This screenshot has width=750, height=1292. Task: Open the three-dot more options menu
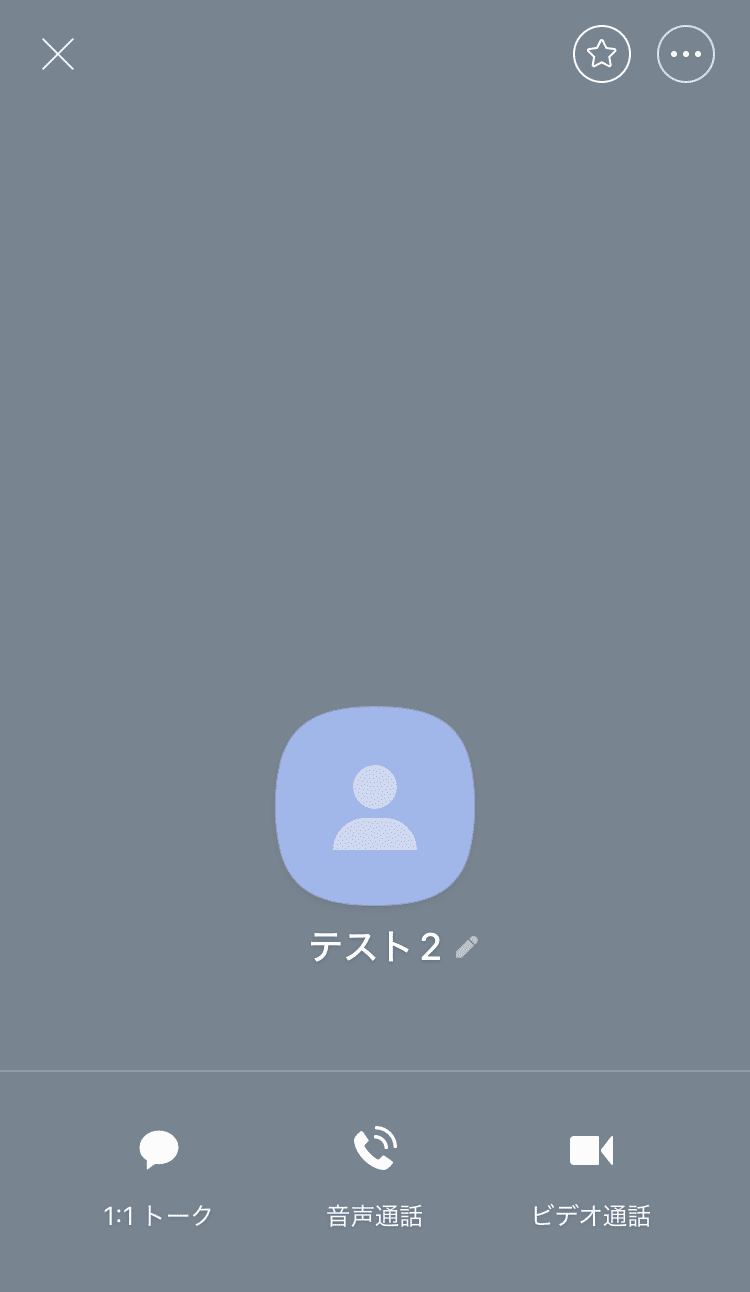pos(686,54)
